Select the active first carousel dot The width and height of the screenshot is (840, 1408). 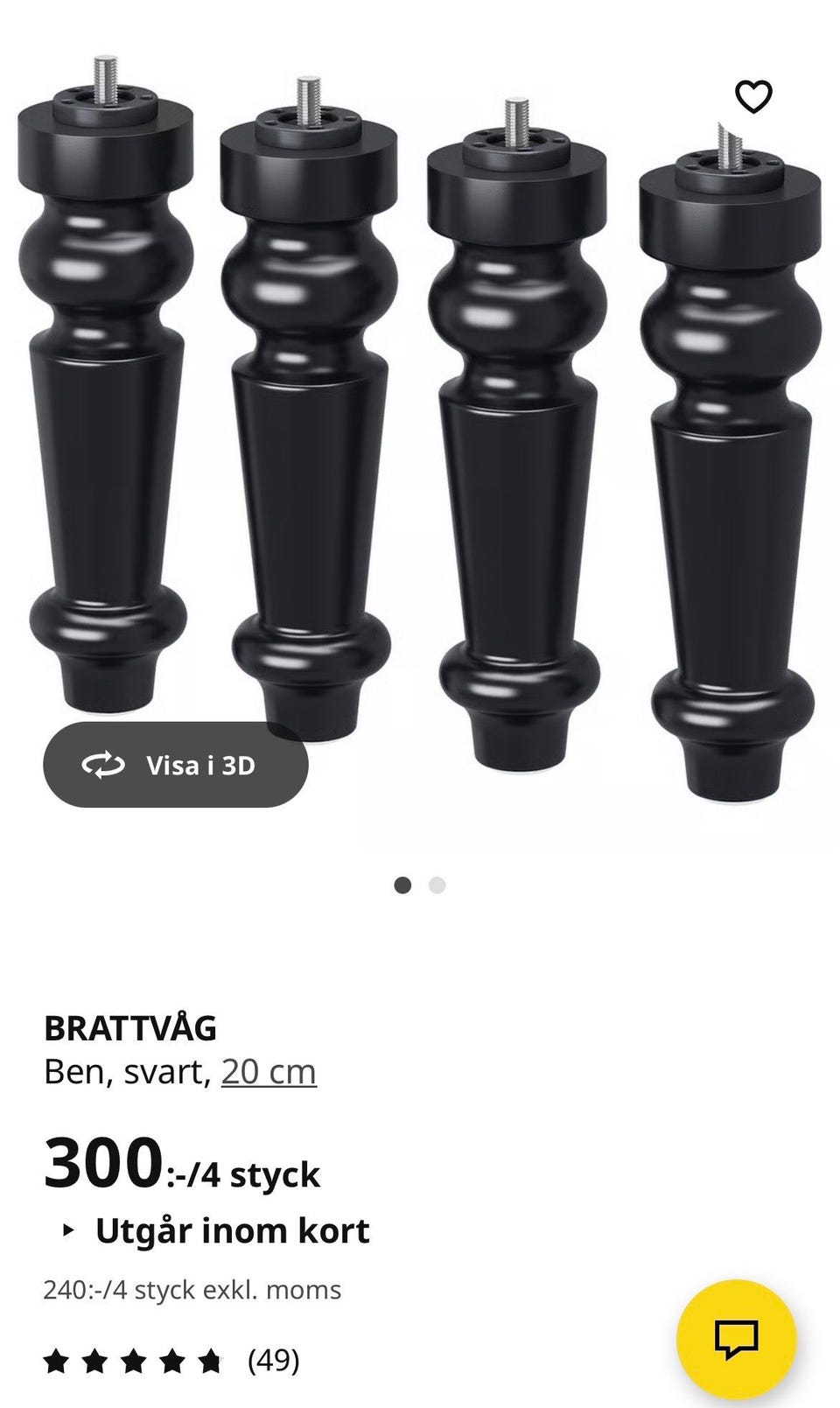[402, 886]
